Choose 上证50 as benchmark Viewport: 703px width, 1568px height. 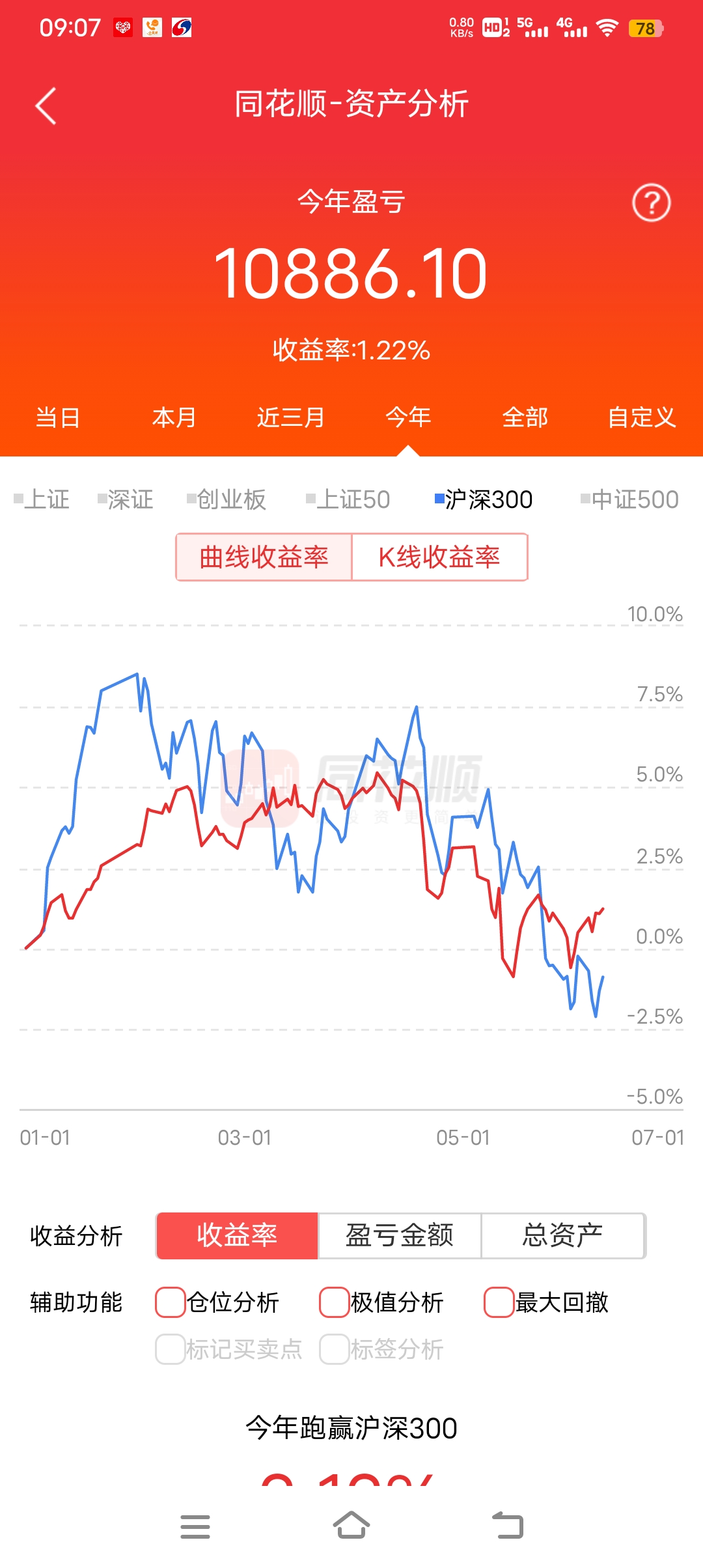coord(349,499)
